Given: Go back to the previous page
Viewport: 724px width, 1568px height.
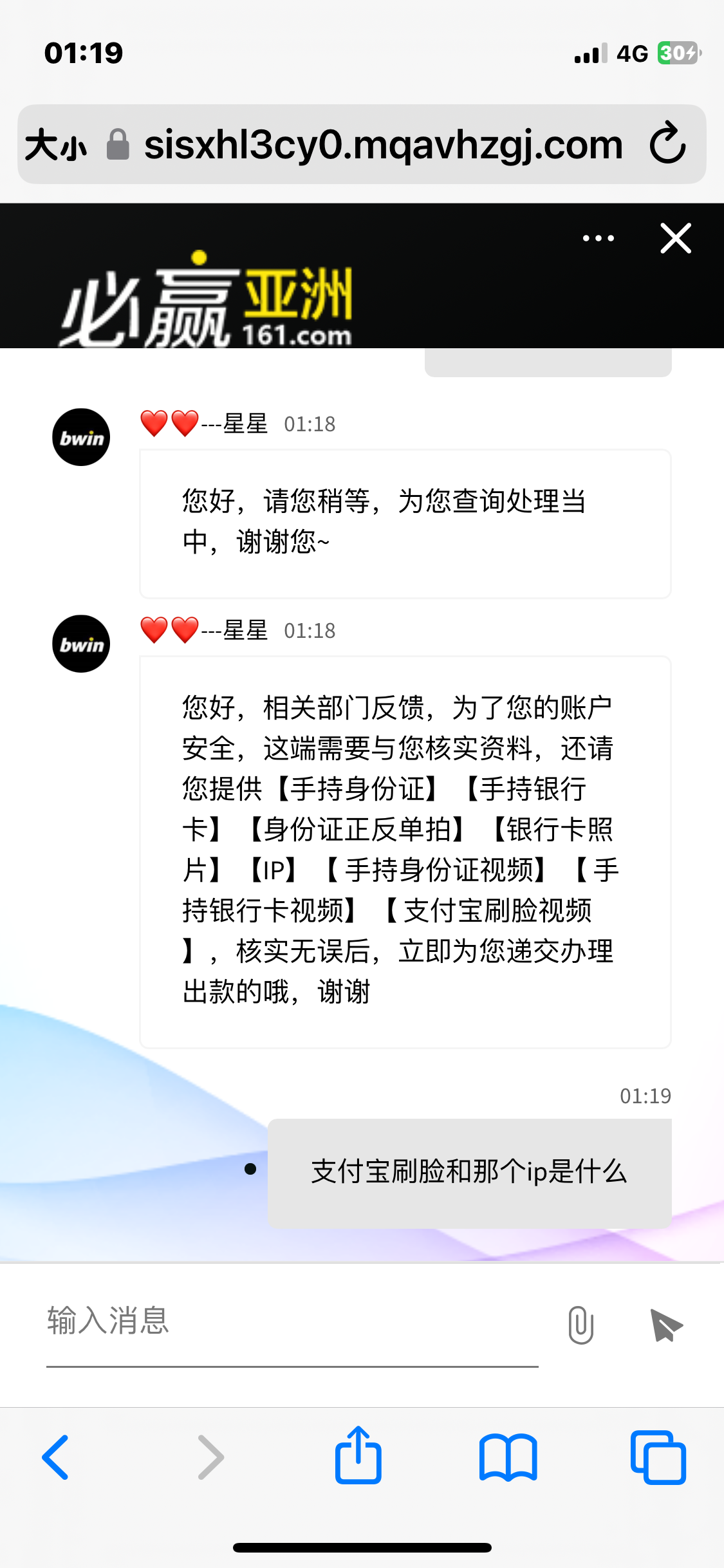Looking at the screenshot, I should [x=56, y=1457].
